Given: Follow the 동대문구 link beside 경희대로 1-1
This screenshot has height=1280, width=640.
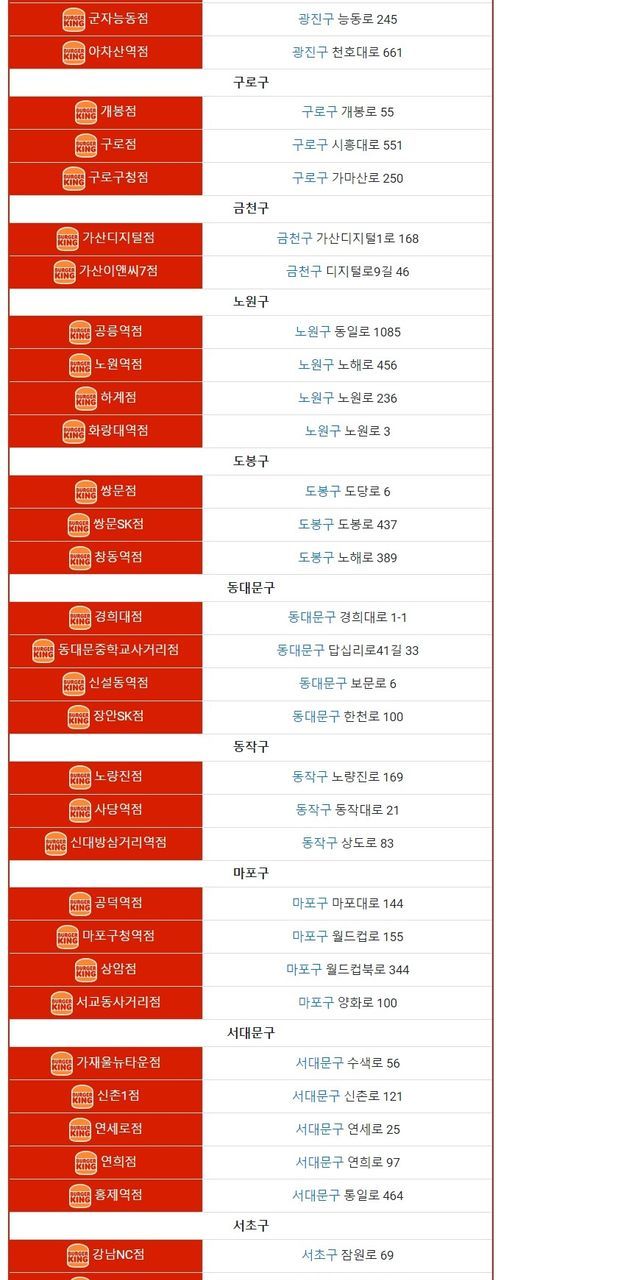Looking at the screenshot, I should click(x=312, y=617).
